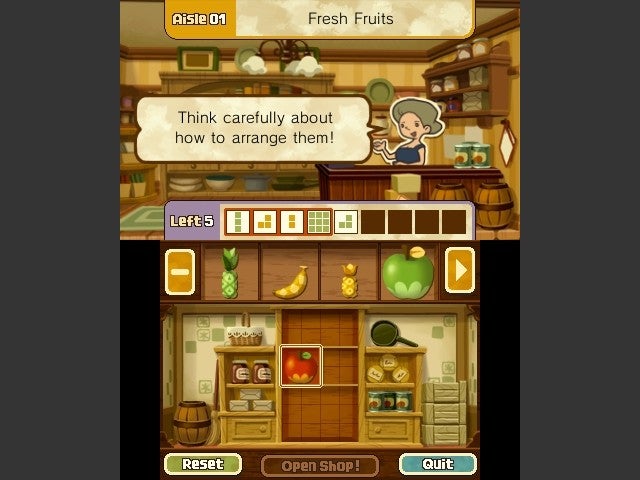
Task: Tap the Quit button
Action: 437,464
